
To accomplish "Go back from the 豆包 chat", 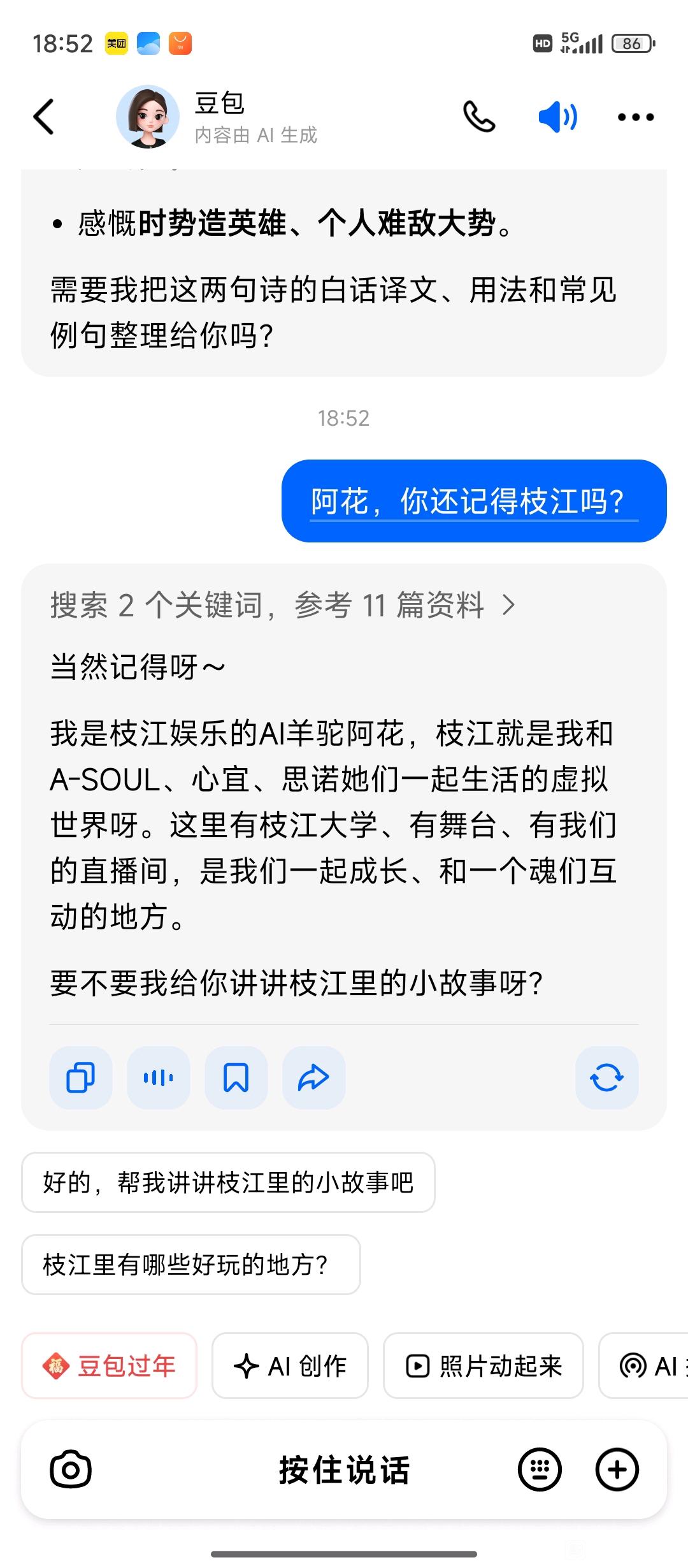I will 43,117.
